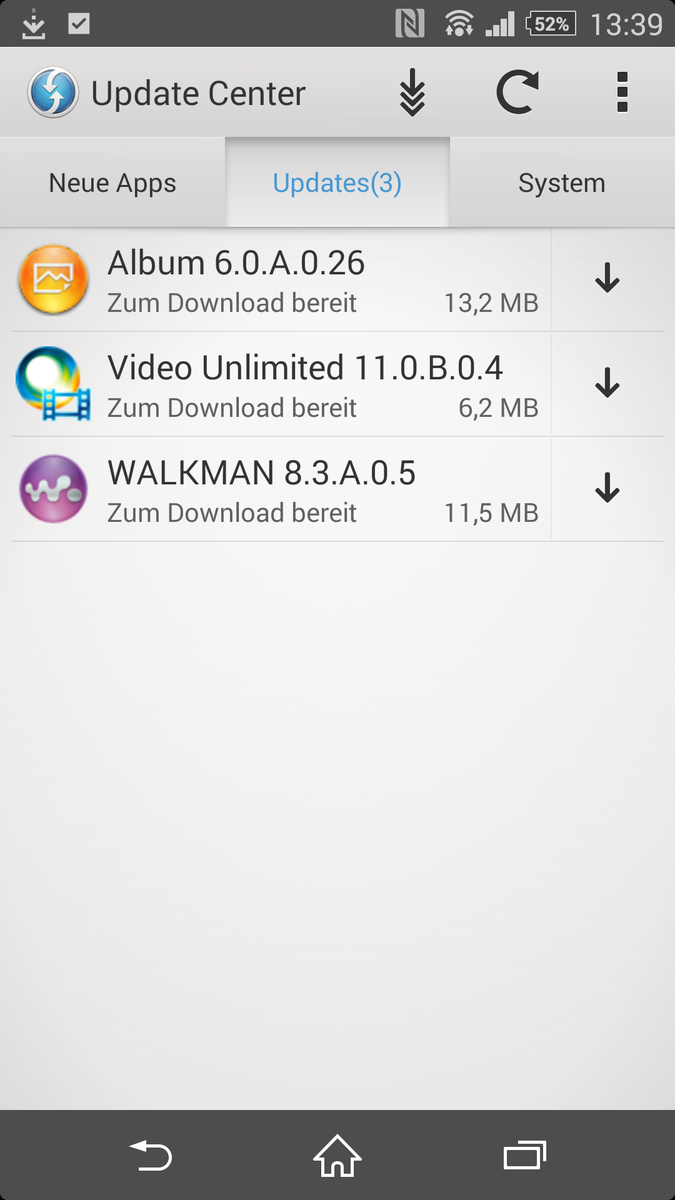The image size is (675, 1200).
Task: Open the Video Unlimited 11.0.B.0.4 entry
Action: [280, 385]
